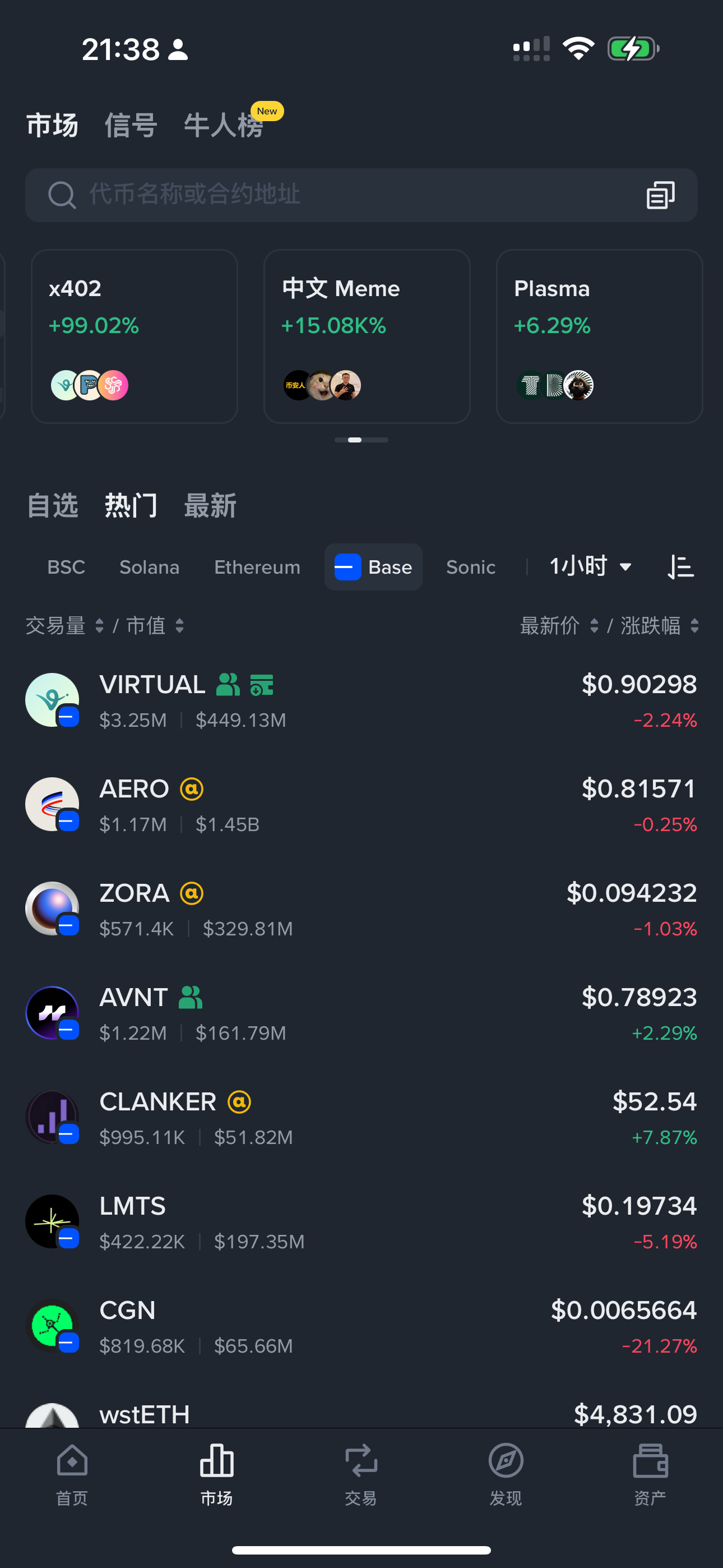The image size is (723, 1568).
Task: Toggle sort by 市值 market cap
Action: [x=179, y=626]
